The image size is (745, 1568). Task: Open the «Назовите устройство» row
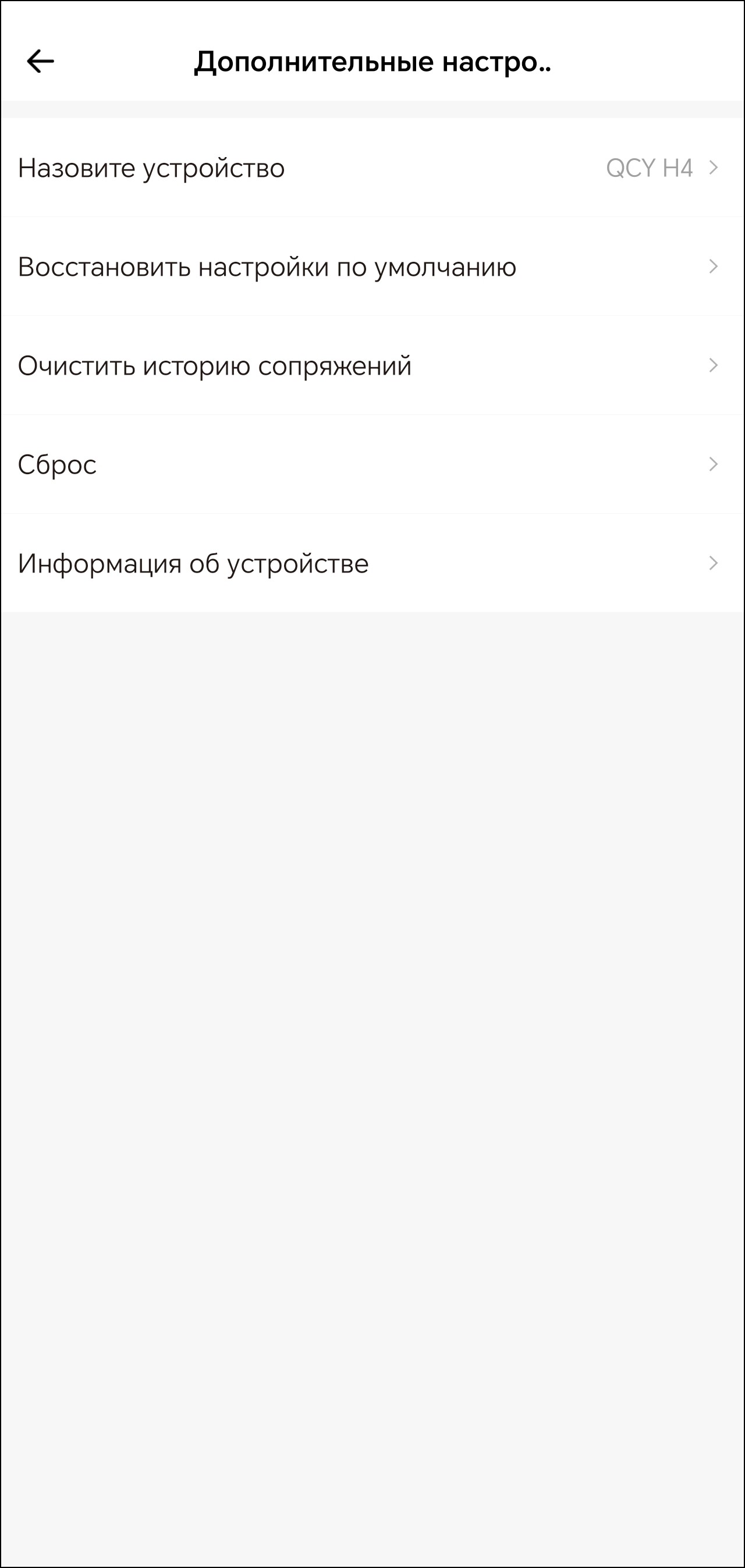click(371, 168)
